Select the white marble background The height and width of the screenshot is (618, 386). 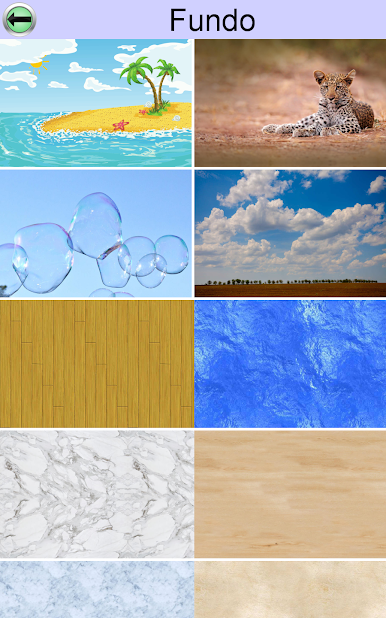point(97,494)
